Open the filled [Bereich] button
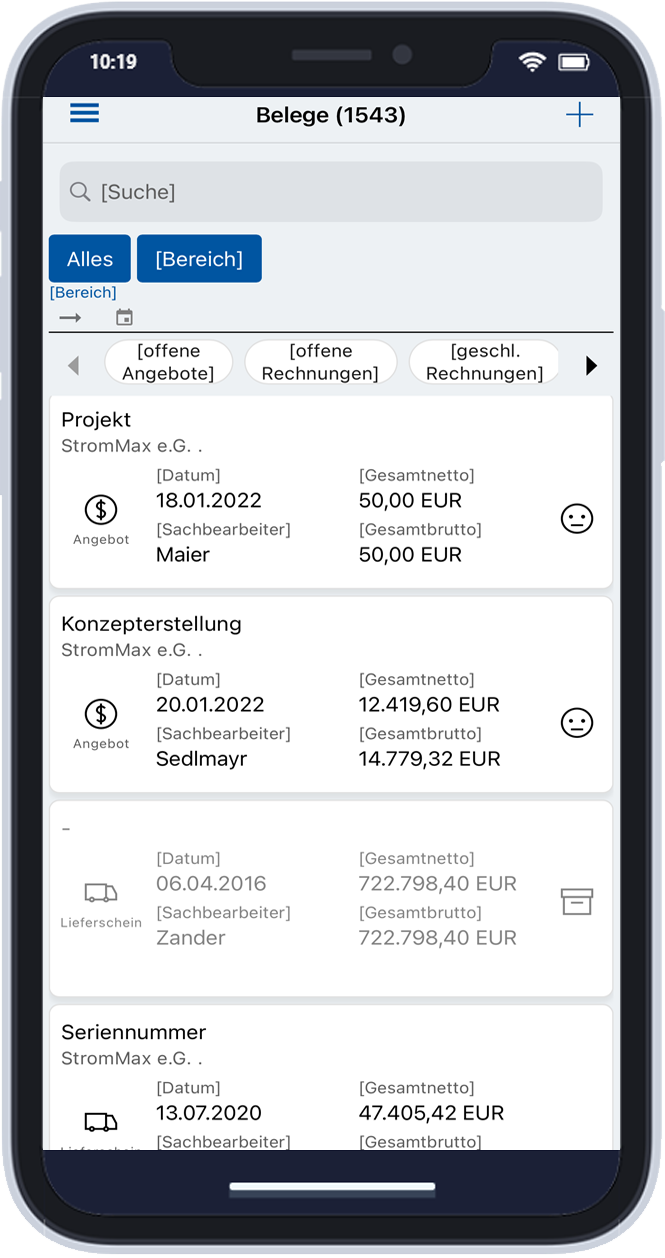 tap(199, 259)
